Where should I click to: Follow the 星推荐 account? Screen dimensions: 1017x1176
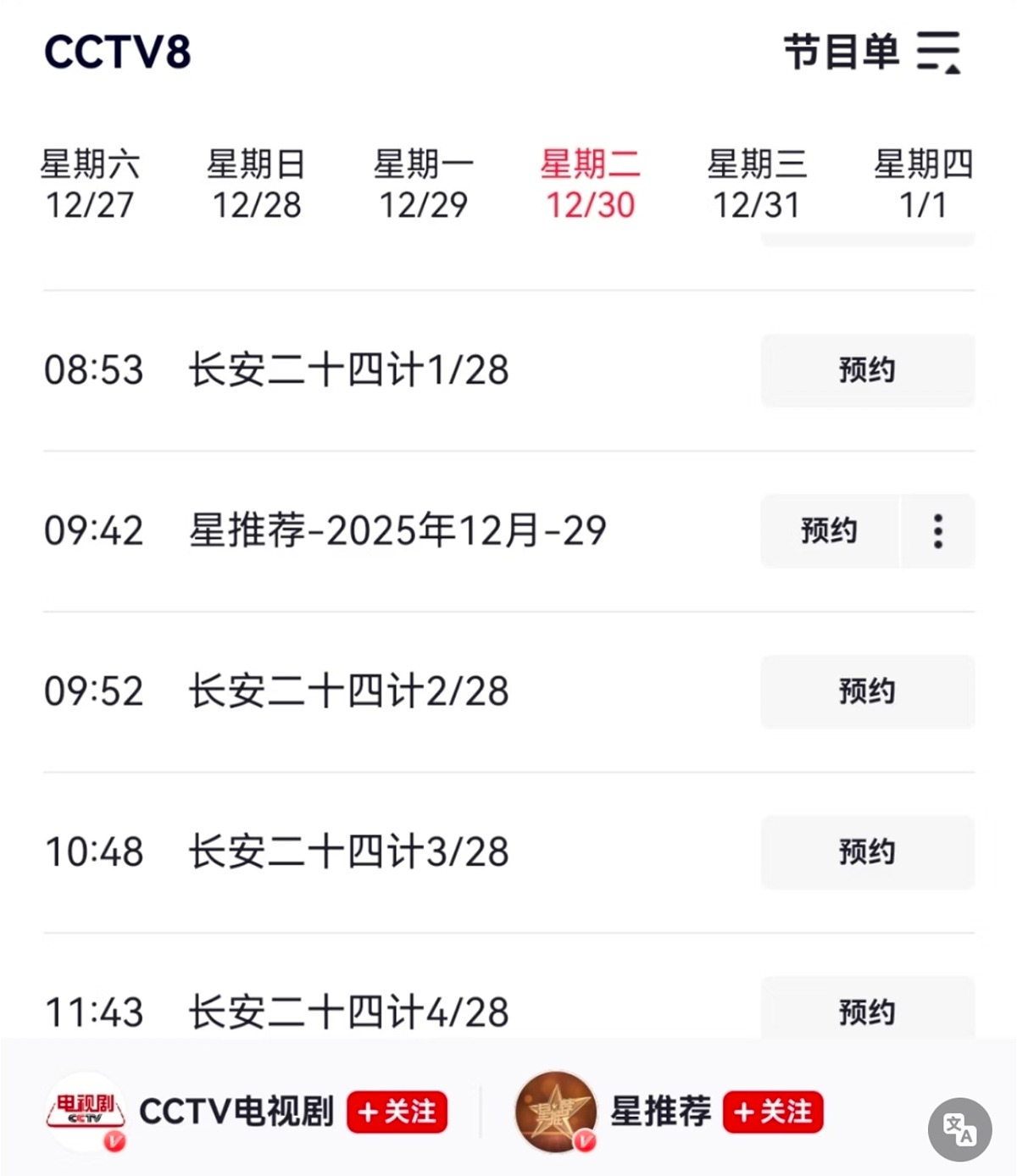click(773, 1112)
